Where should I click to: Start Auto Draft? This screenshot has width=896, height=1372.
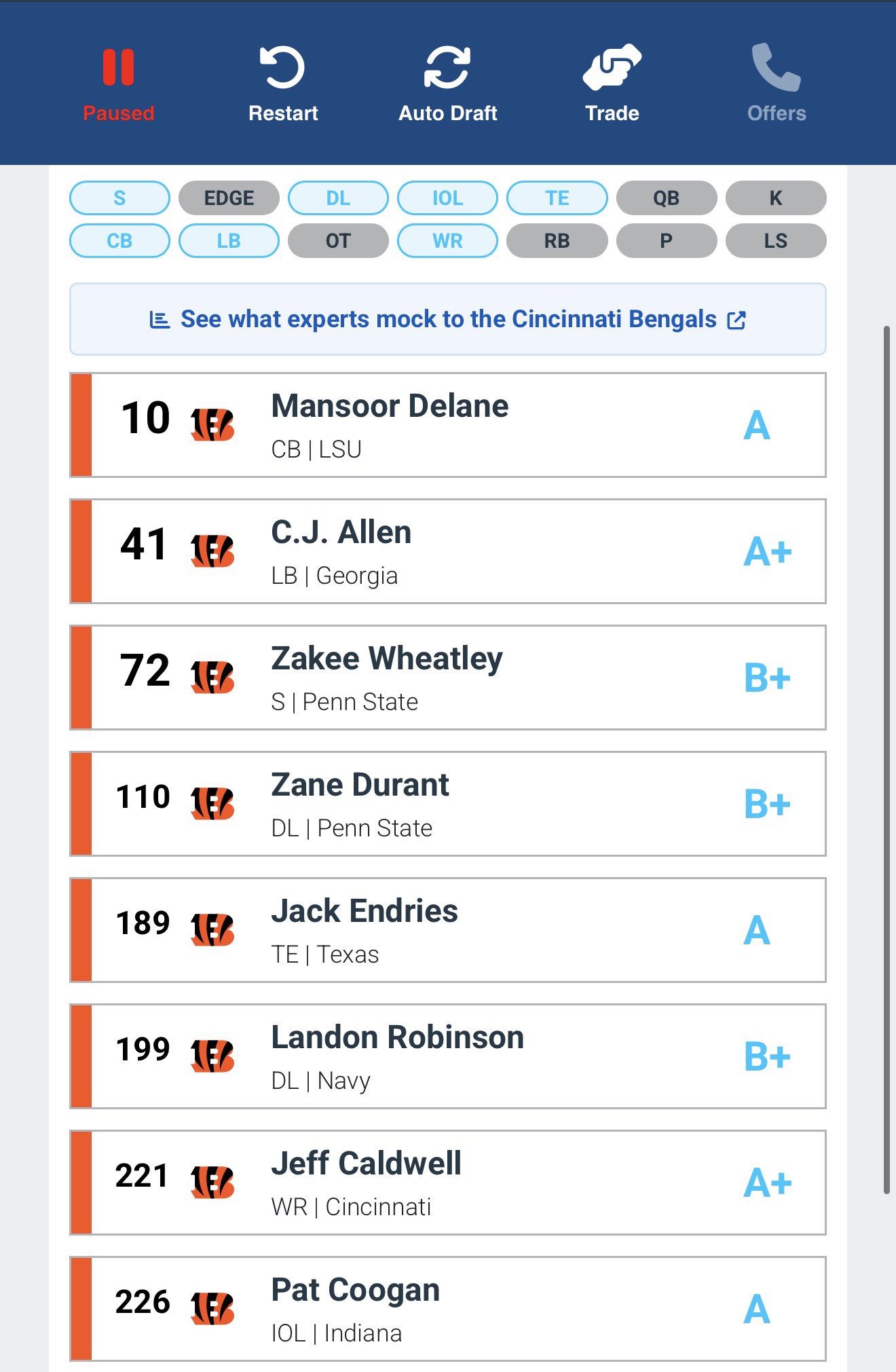pyautogui.click(x=447, y=83)
